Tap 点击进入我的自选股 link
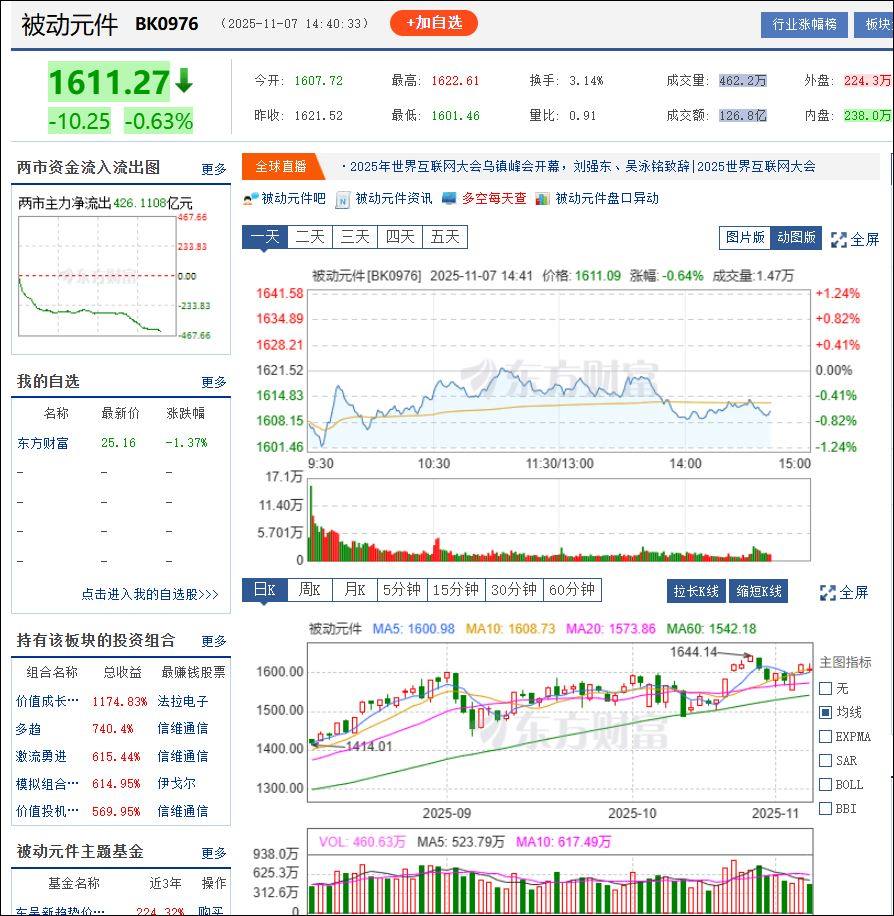This screenshot has height=916, width=894. coord(150,594)
